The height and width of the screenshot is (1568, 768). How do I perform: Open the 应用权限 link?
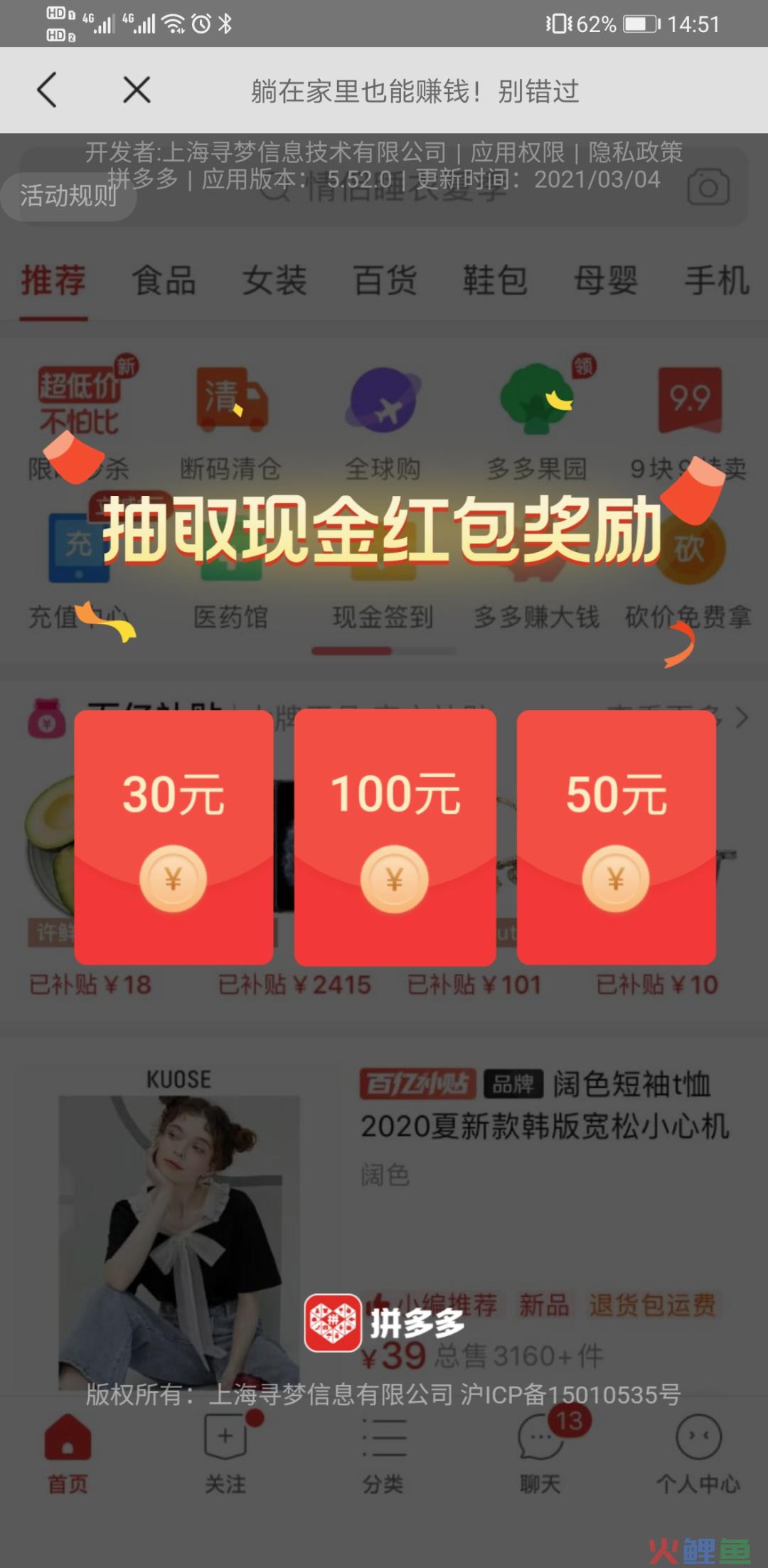(517, 152)
